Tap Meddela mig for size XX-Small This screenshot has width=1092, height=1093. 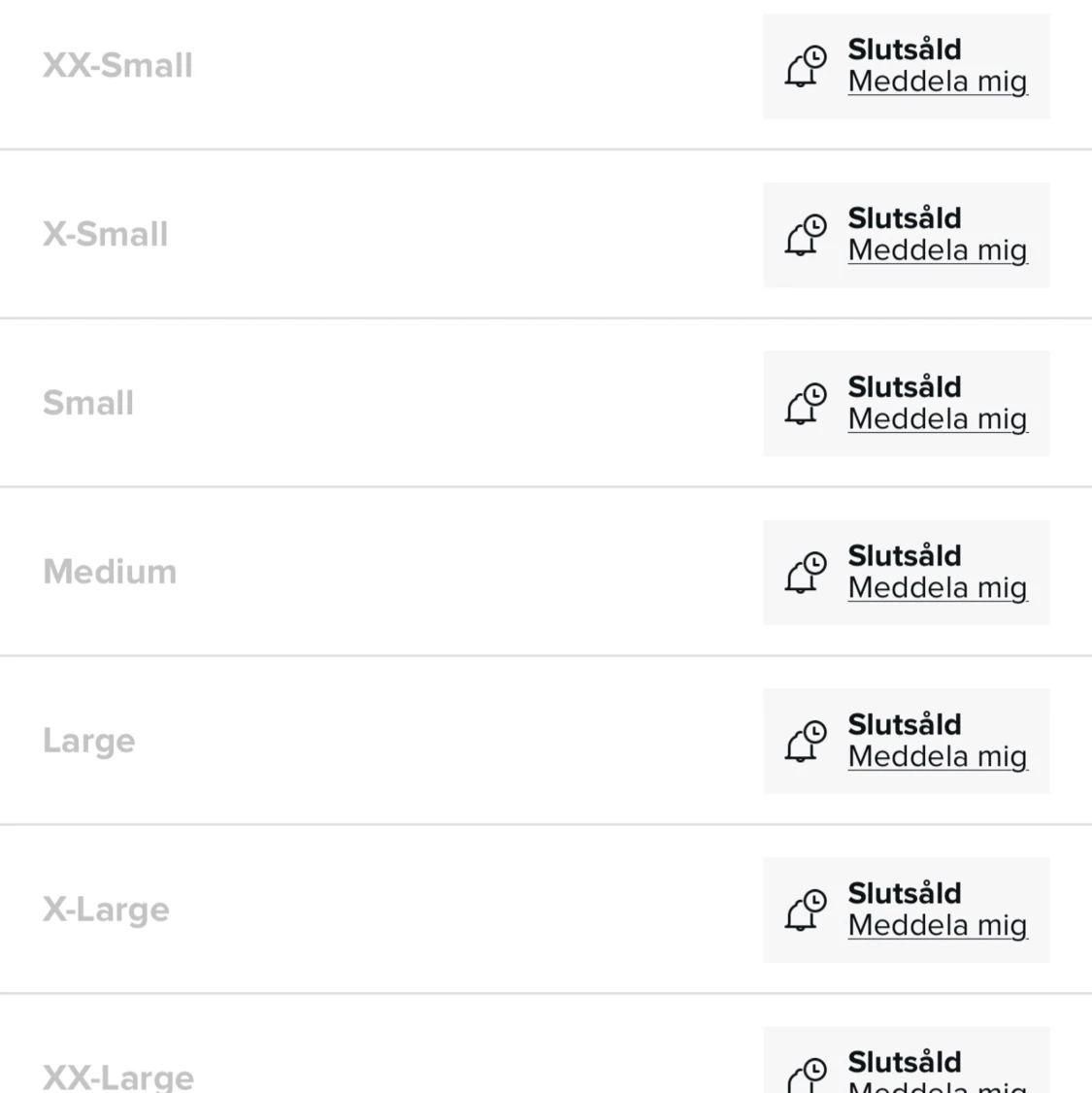click(x=937, y=82)
